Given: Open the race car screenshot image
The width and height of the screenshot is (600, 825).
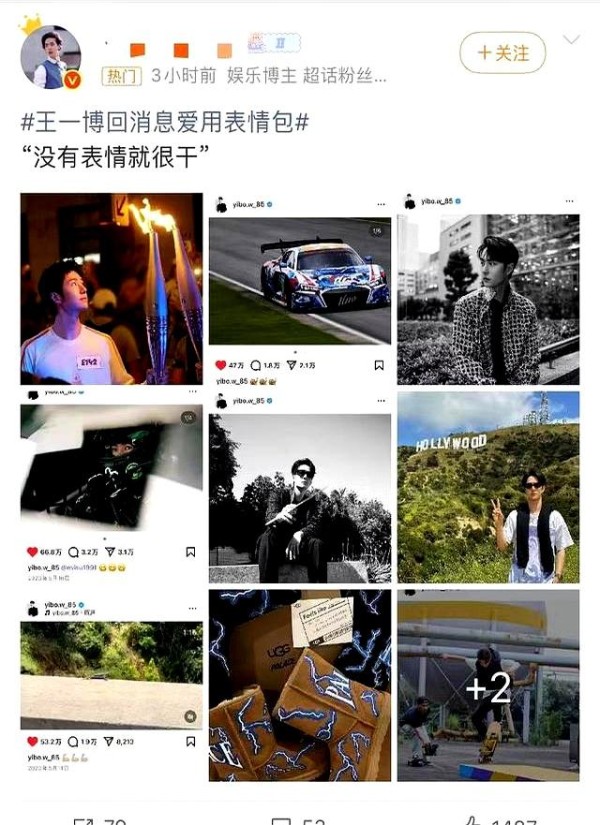Looking at the screenshot, I should click(x=299, y=289).
